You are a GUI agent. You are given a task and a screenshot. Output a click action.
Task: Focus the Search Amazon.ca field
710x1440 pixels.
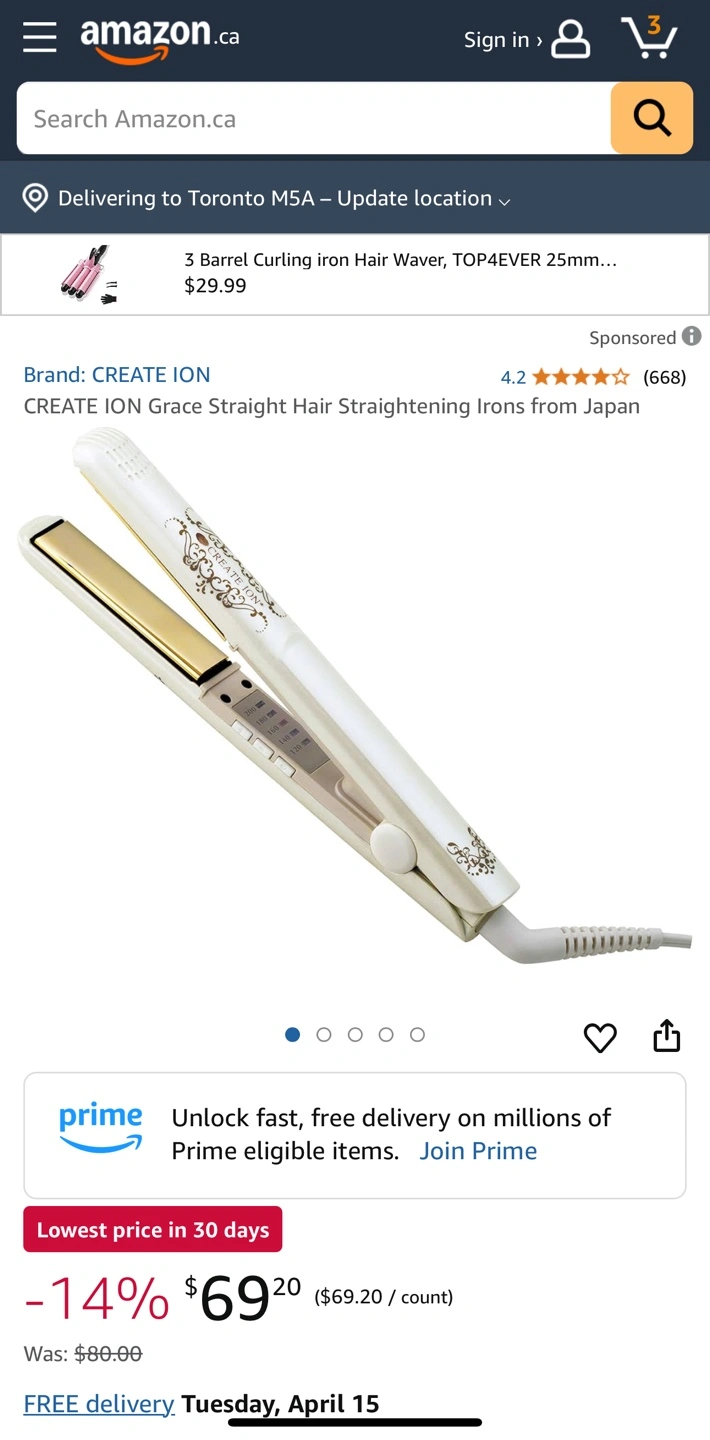[313, 118]
